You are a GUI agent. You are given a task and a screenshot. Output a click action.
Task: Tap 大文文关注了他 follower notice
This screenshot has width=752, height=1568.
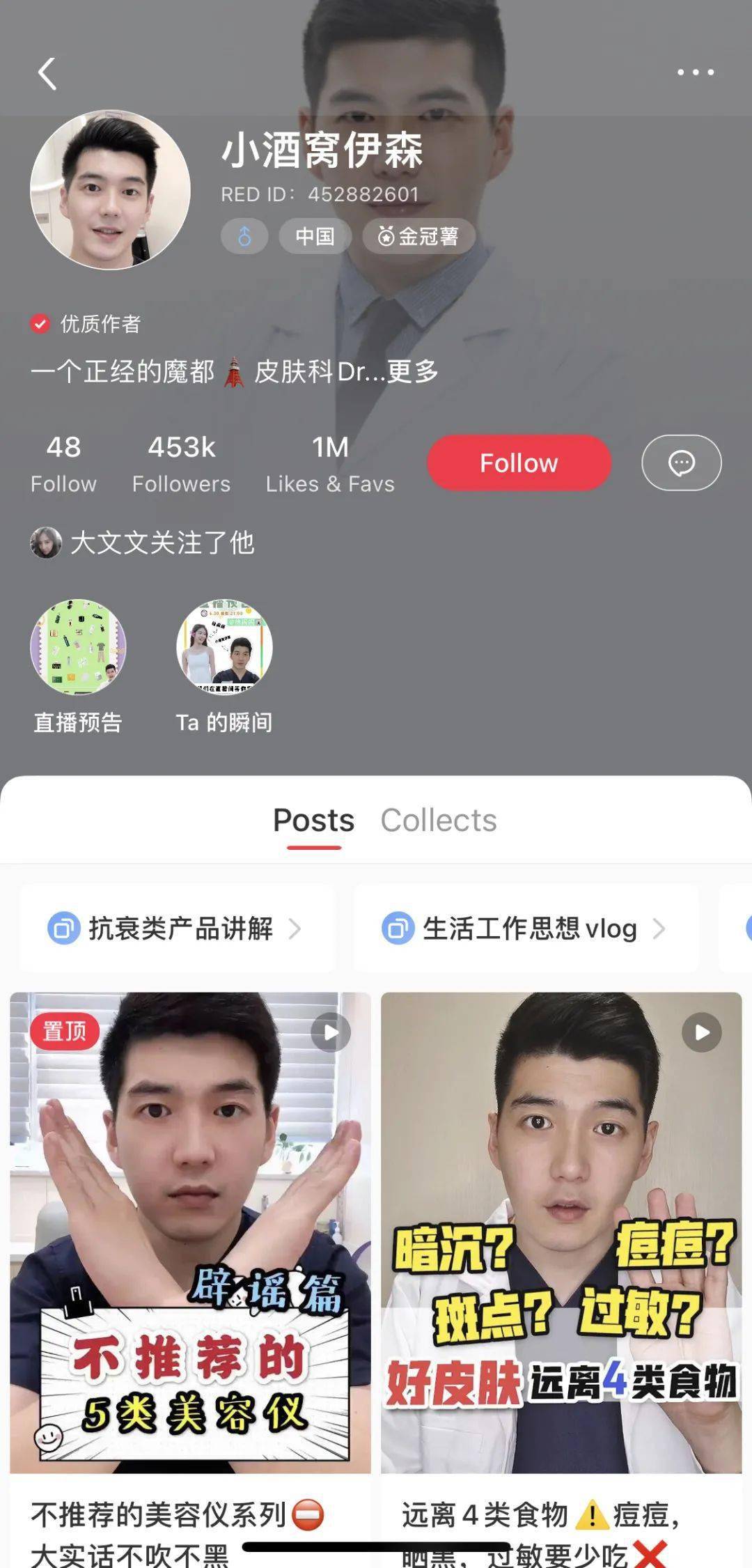click(x=164, y=545)
